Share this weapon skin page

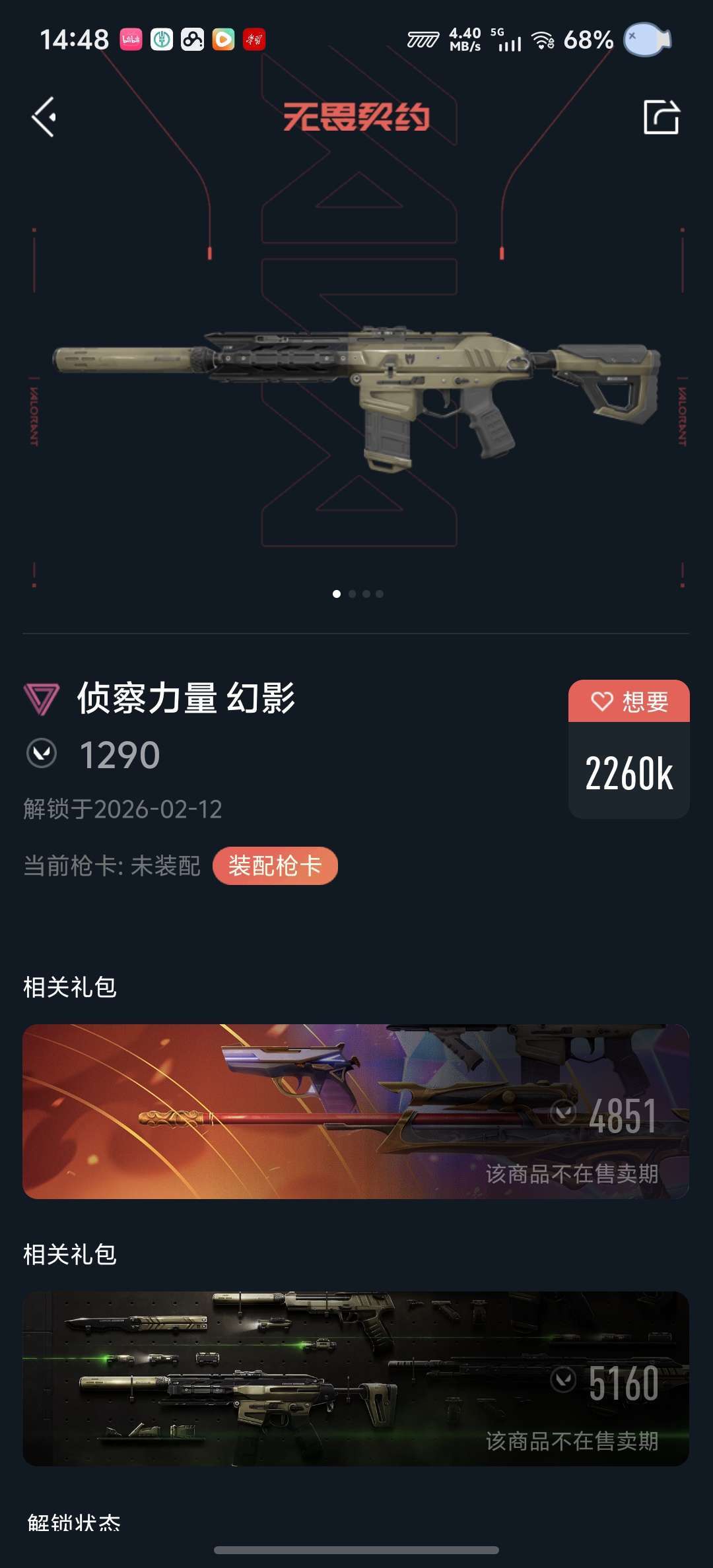pyautogui.click(x=662, y=117)
